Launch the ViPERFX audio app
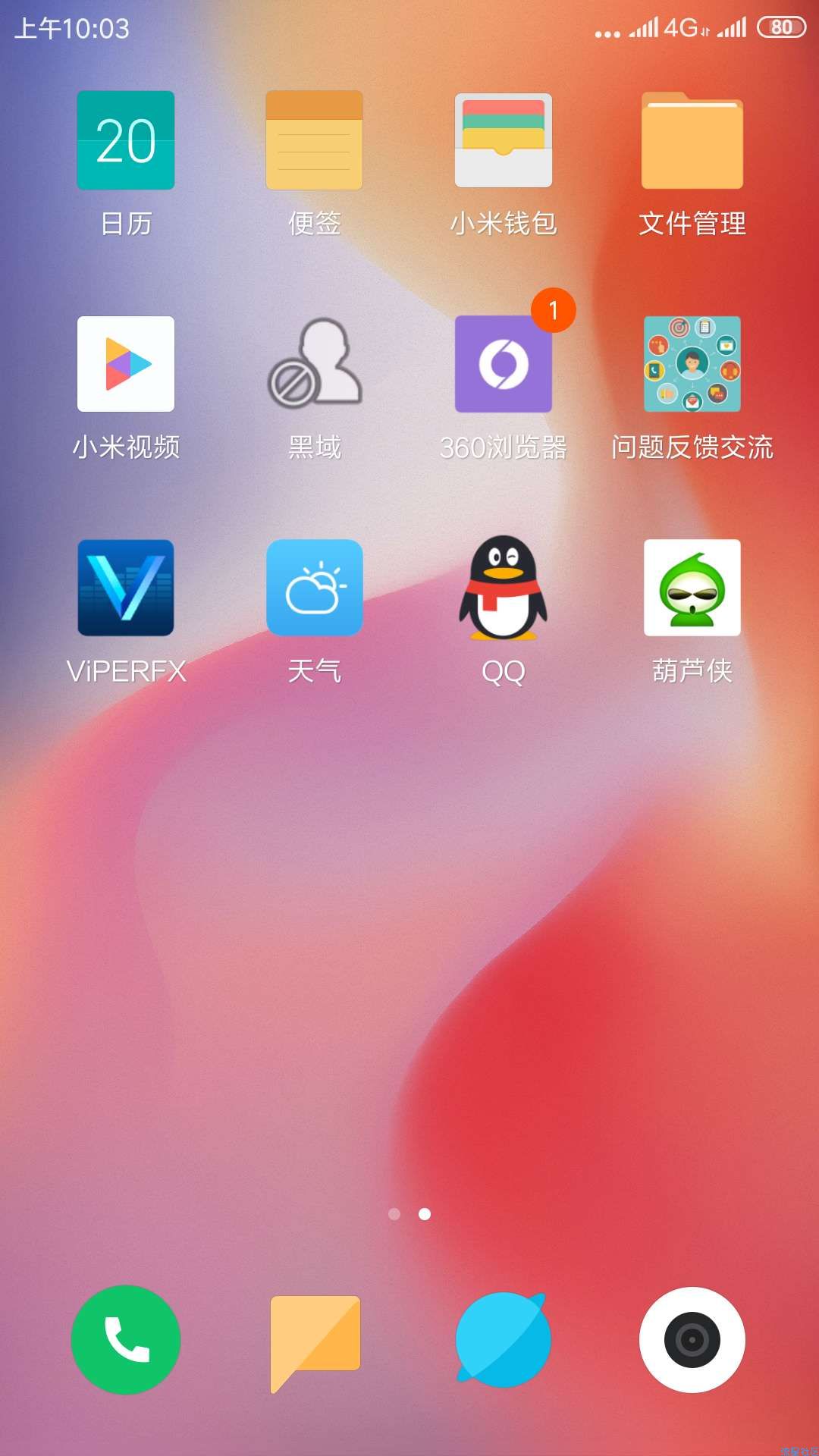This screenshot has height=1456, width=819. click(x=126, y=588)
